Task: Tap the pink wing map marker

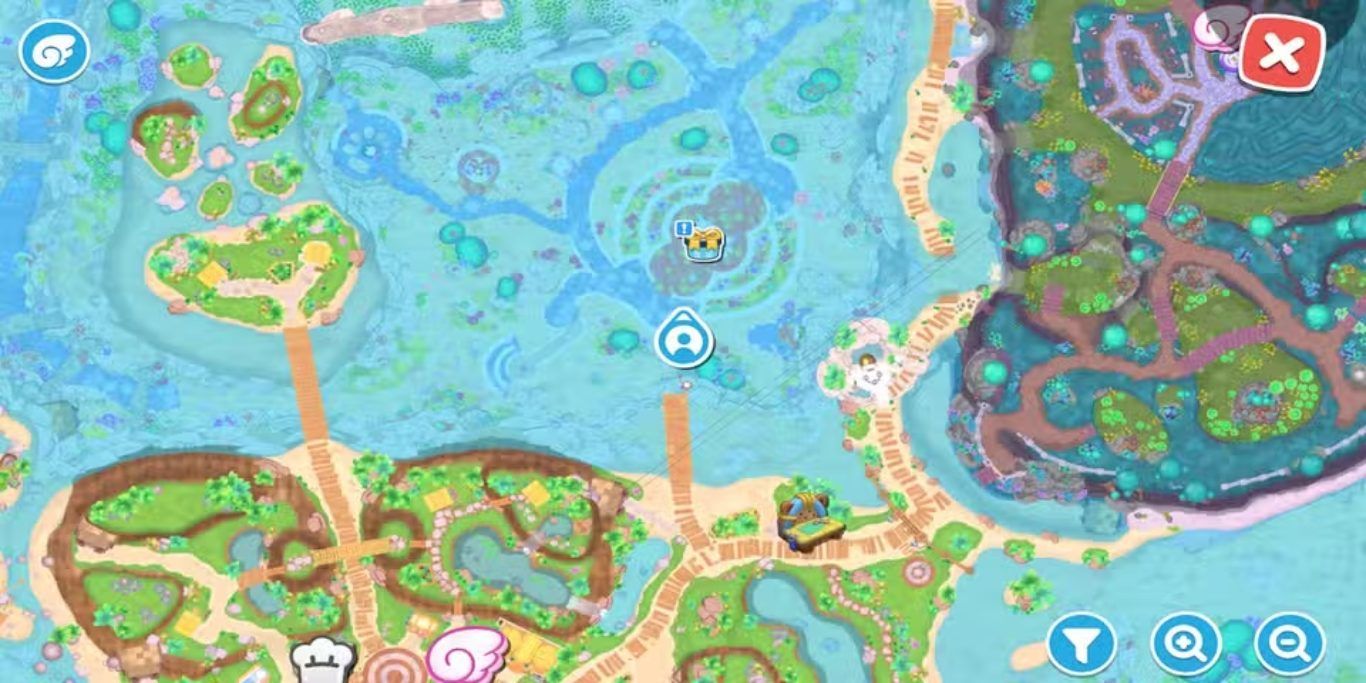Action: (467, 655)
